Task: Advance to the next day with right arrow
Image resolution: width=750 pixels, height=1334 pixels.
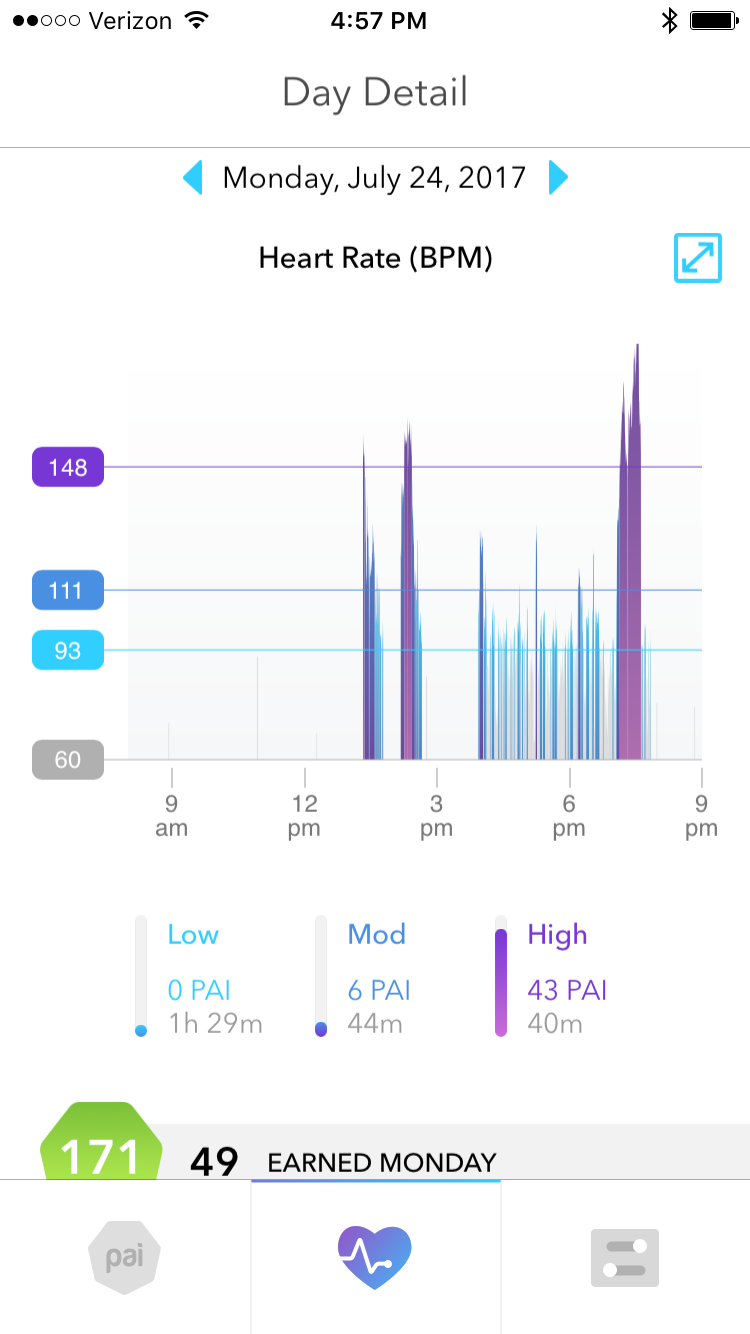Action: [x=558, y=177]
